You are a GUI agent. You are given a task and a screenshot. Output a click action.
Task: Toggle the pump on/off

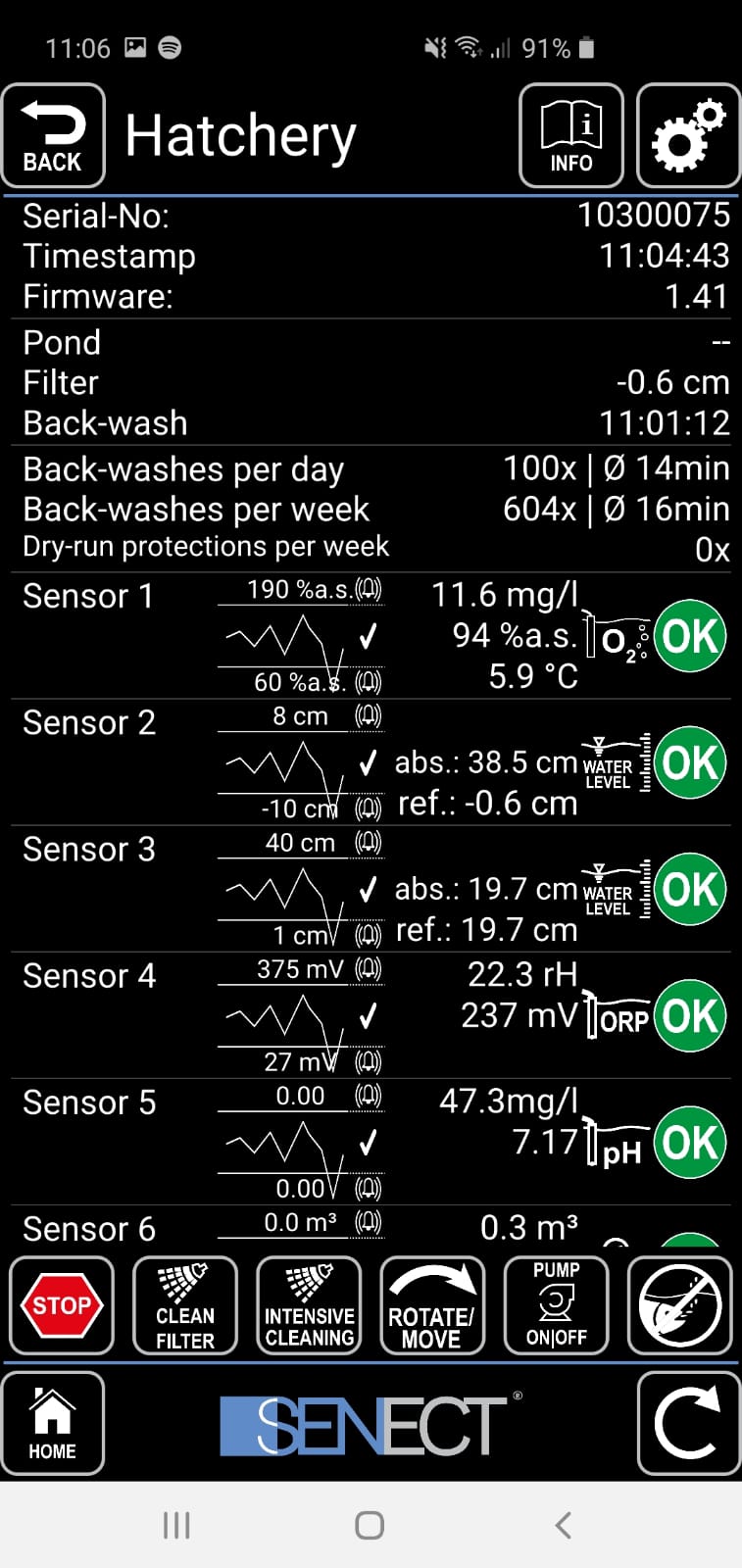click(x=556, y=1305)
